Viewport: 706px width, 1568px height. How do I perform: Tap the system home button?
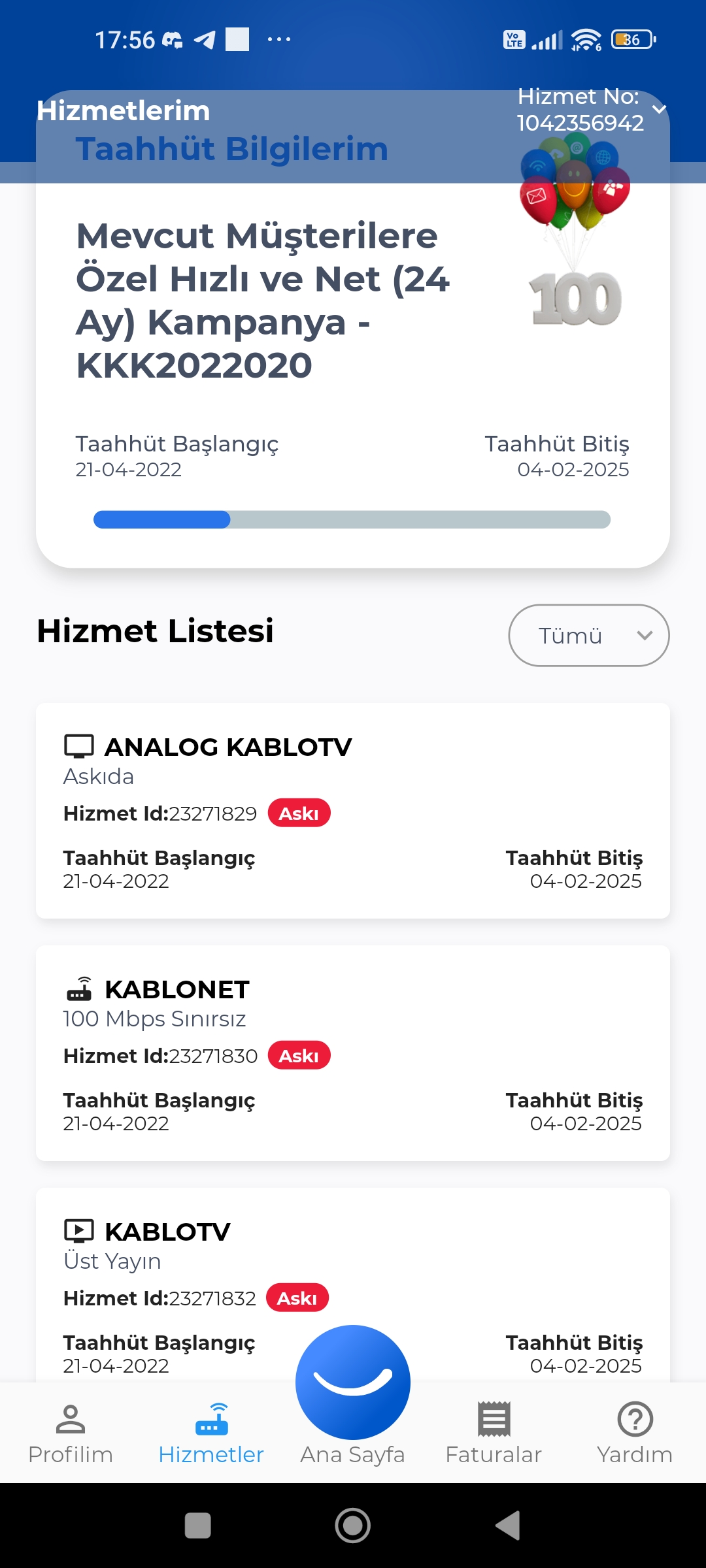point(353,1526)
